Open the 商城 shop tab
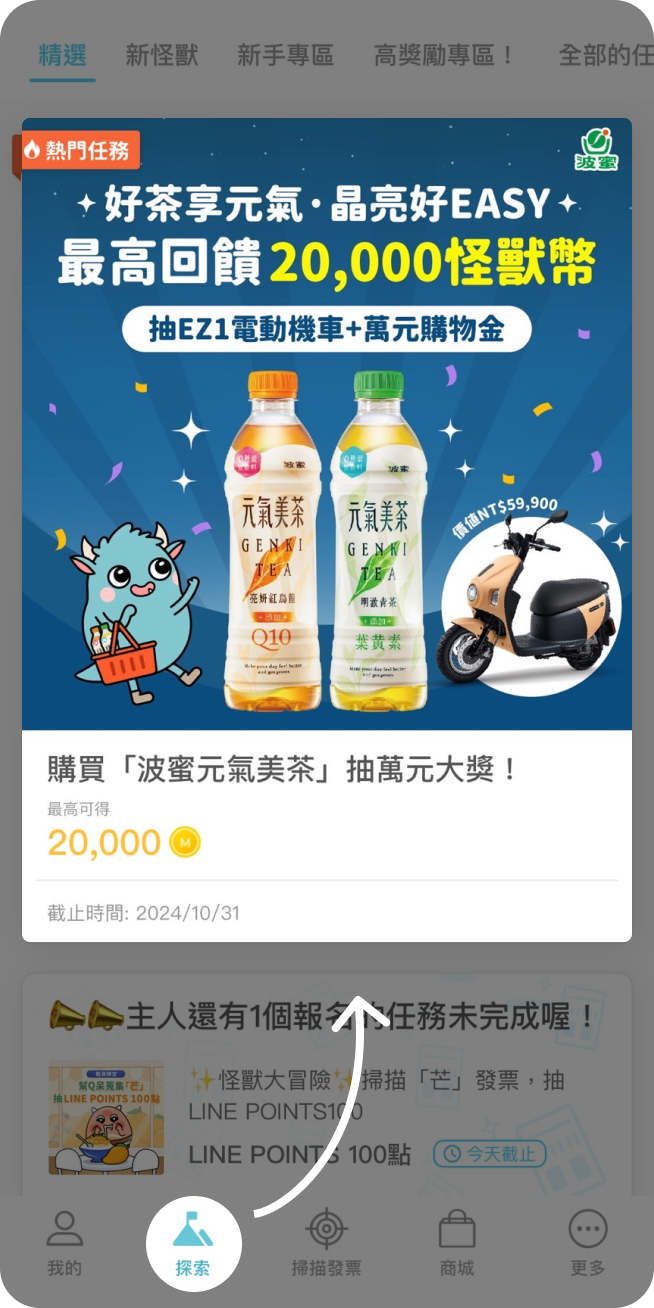 (457, 1244)
